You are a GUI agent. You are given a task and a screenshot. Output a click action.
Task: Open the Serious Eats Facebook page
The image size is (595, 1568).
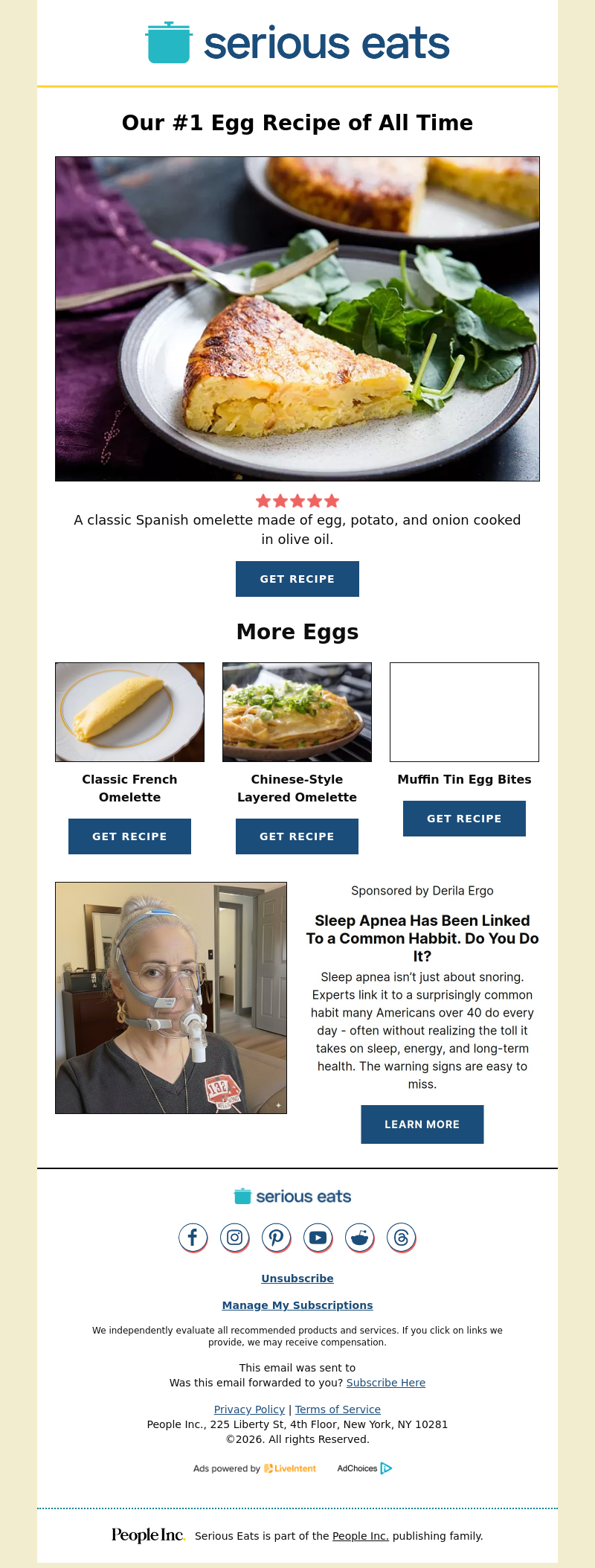193,1238
